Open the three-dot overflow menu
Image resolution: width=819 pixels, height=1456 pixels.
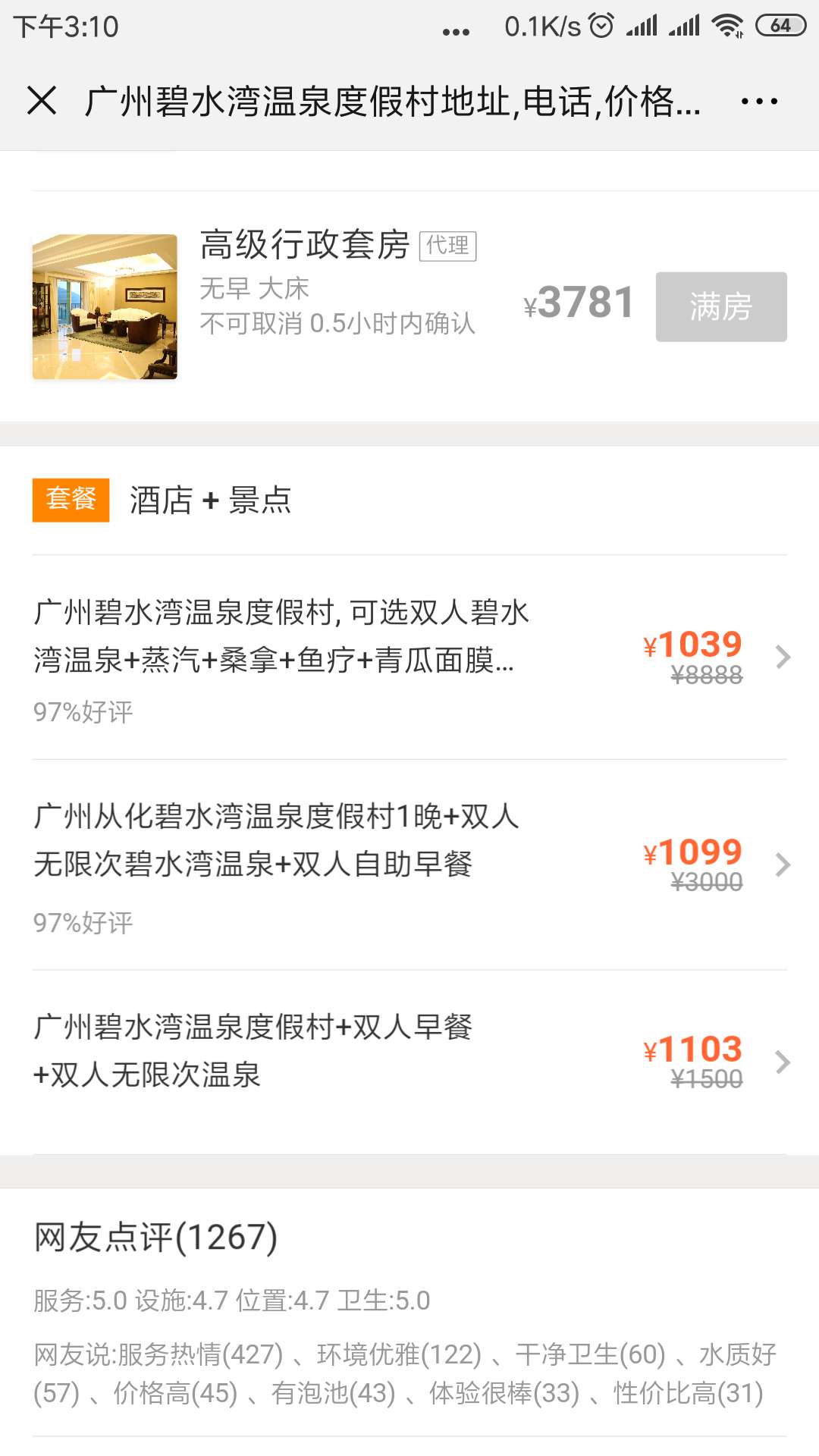[759, 101]
